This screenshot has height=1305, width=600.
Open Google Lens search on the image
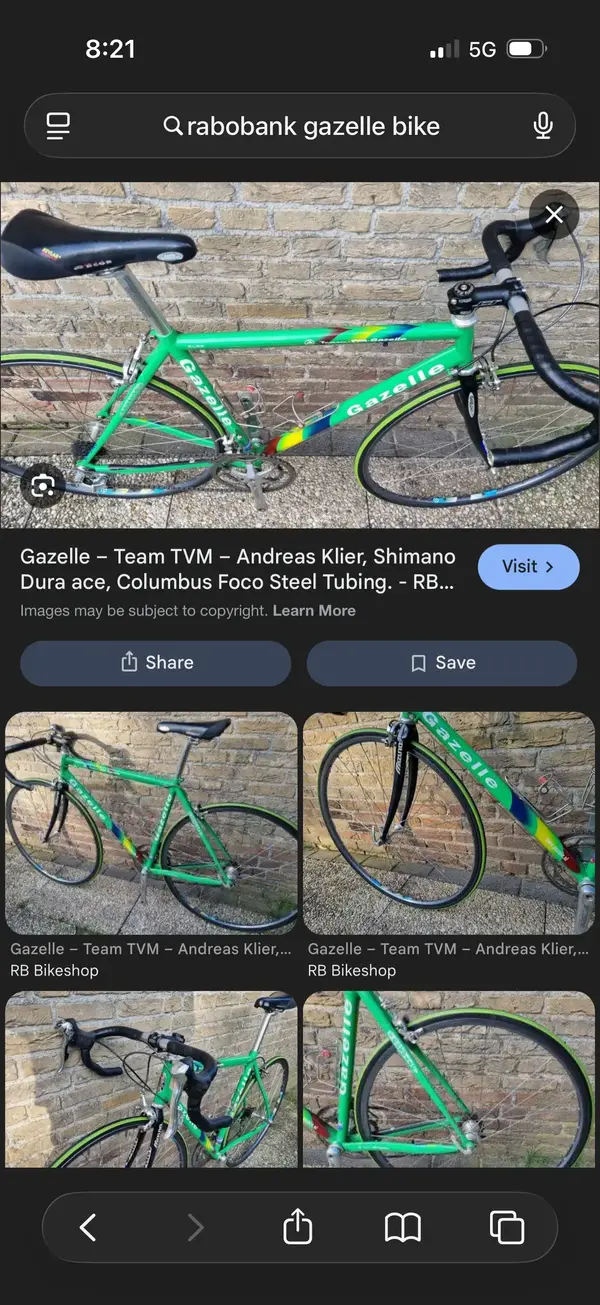click(43, 486)
